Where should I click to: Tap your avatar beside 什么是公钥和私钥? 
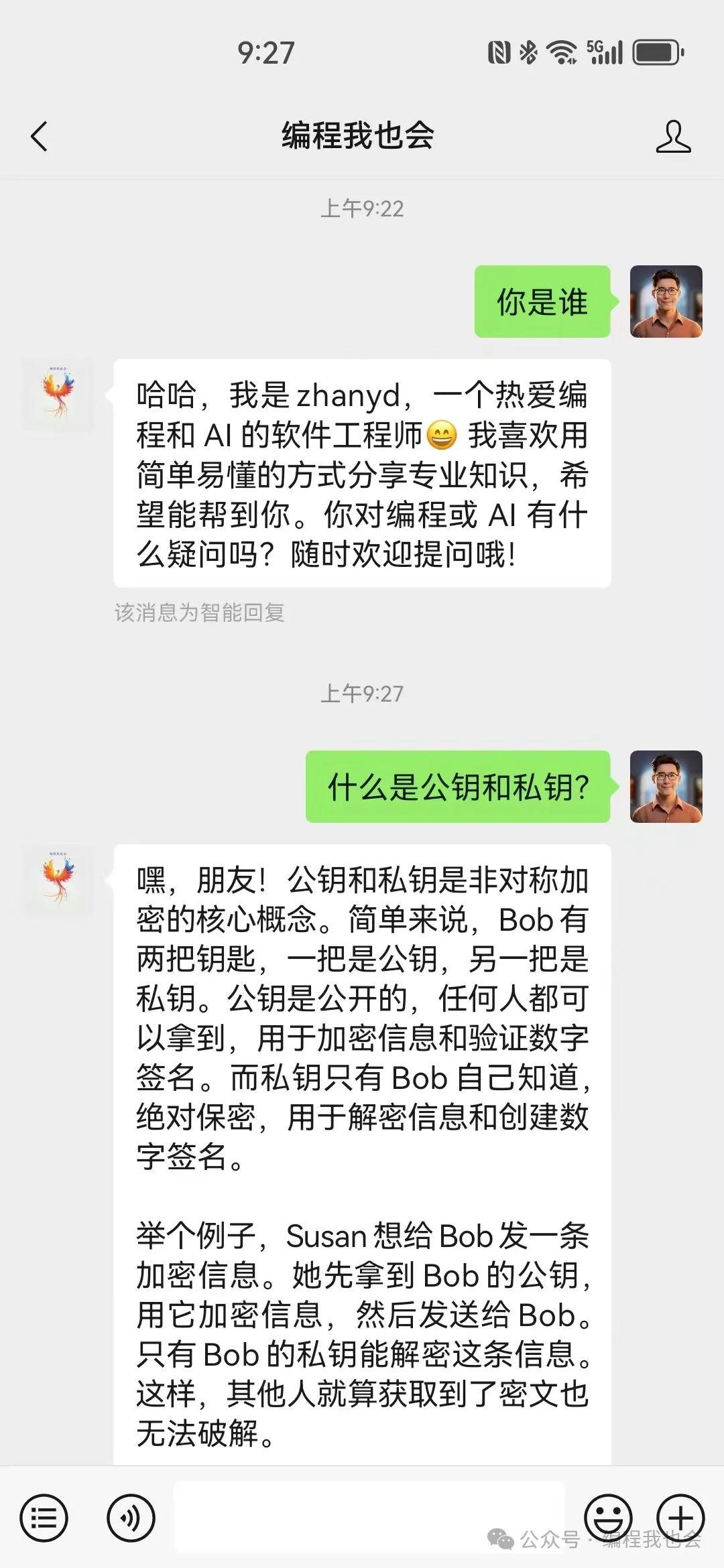coord(666,787)
